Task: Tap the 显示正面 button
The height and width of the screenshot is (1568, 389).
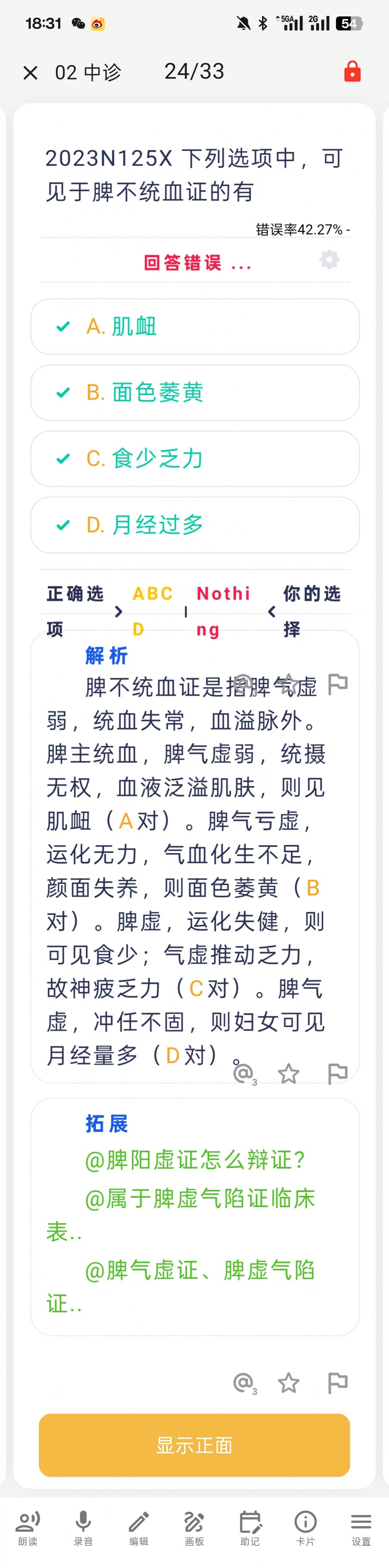Action: pos(195,1445)
